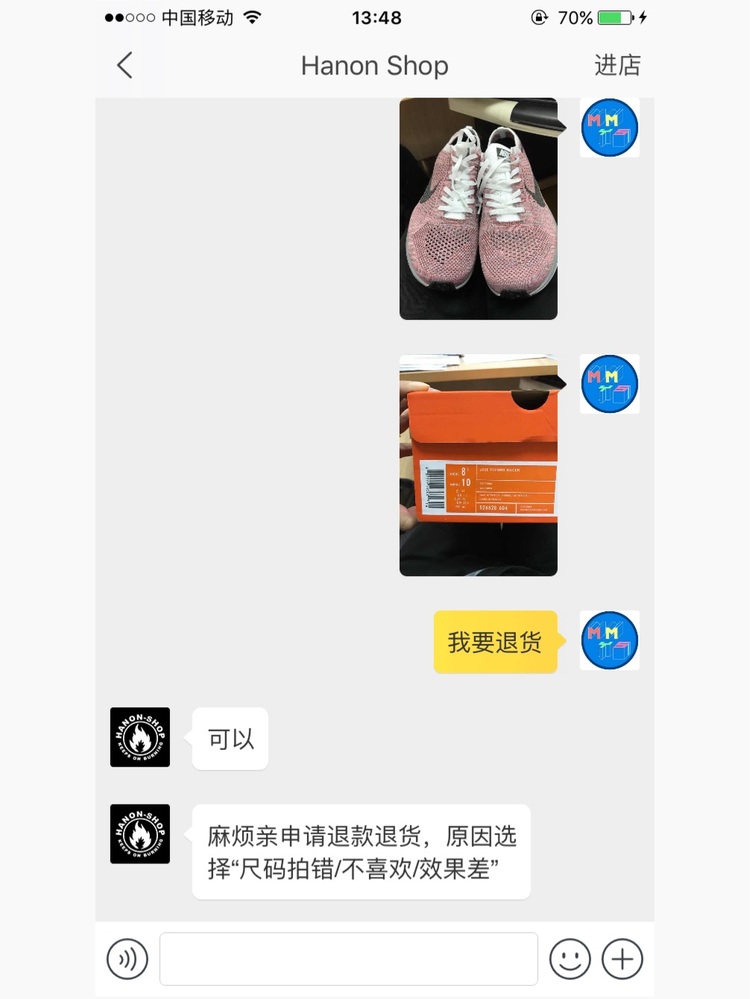This screenshot has width=750, height=999.
Task: View Hanon Shop avatar beside 可以
Action: (x=140, y=738)
